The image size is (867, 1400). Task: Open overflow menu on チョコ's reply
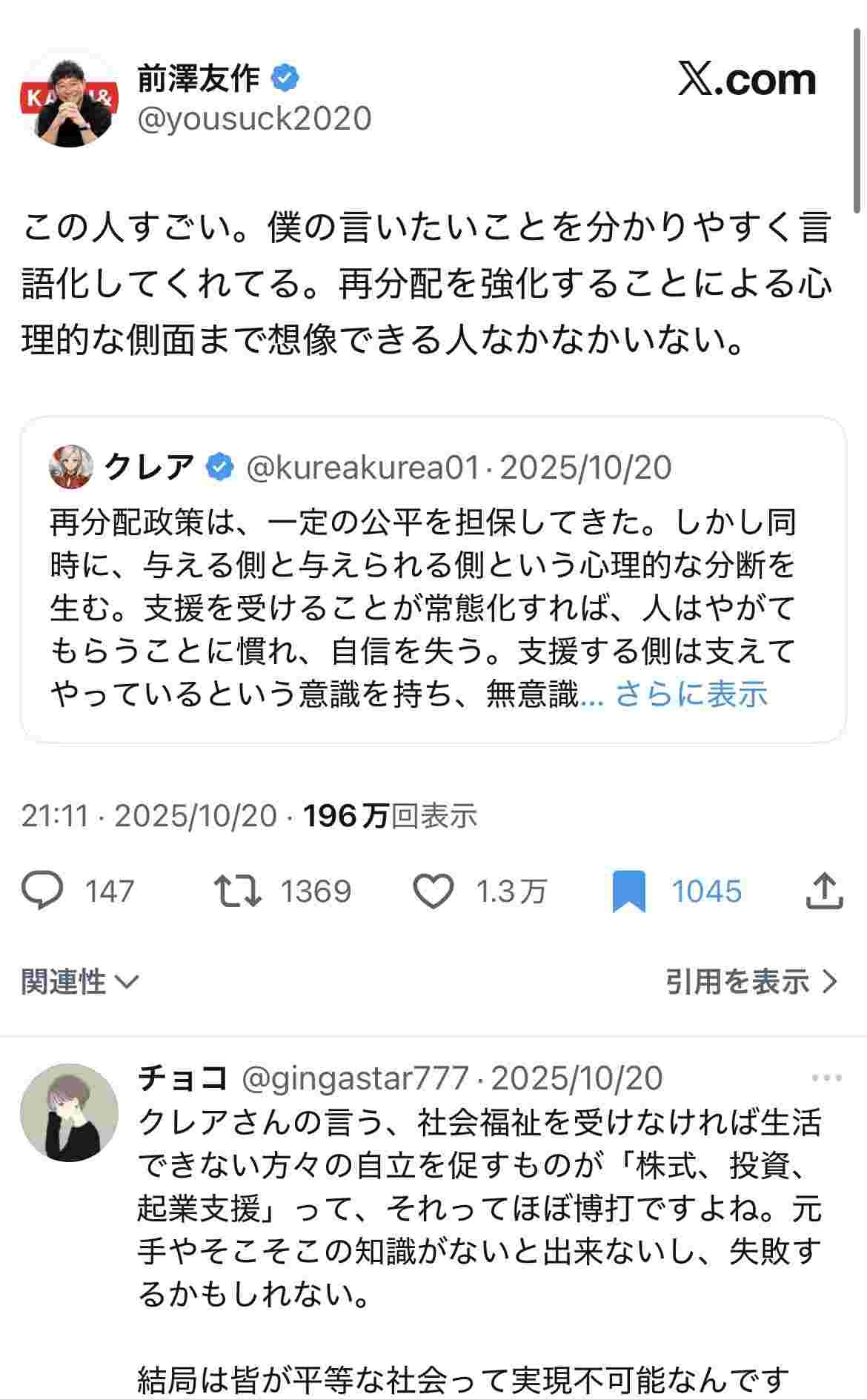click(826, 1078)
